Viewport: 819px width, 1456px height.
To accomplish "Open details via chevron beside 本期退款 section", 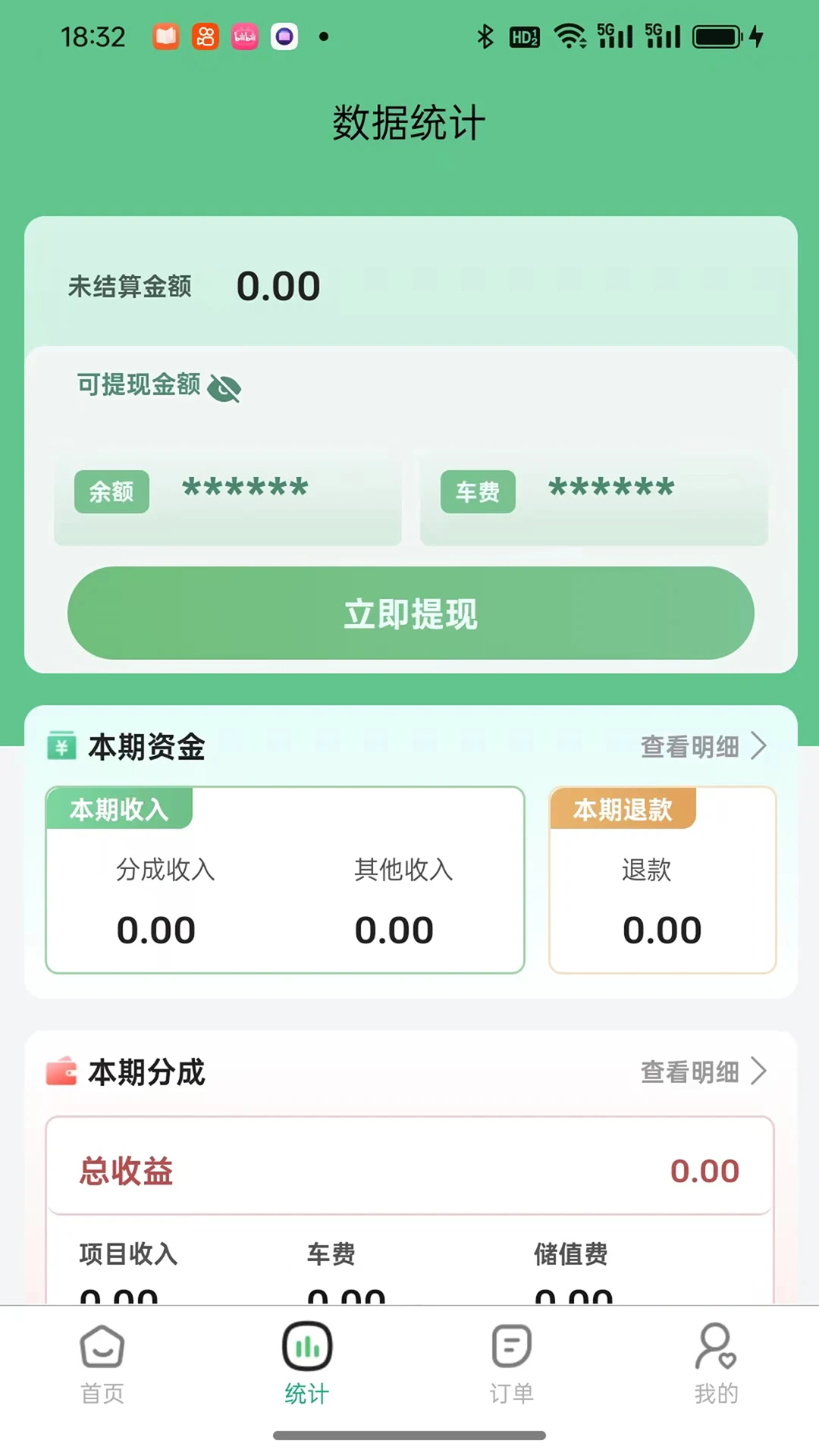I will point(758,746).
